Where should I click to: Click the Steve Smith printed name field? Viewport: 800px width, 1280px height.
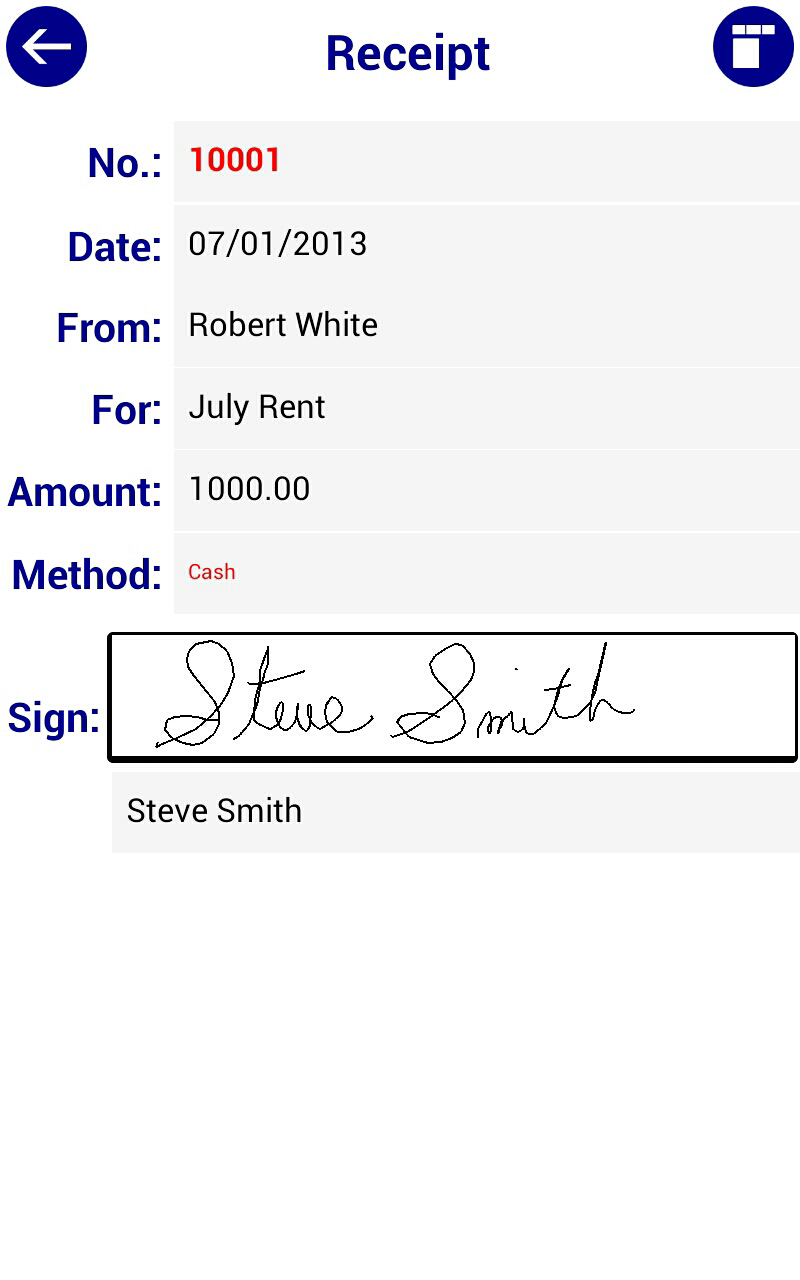tap(400, 810)
